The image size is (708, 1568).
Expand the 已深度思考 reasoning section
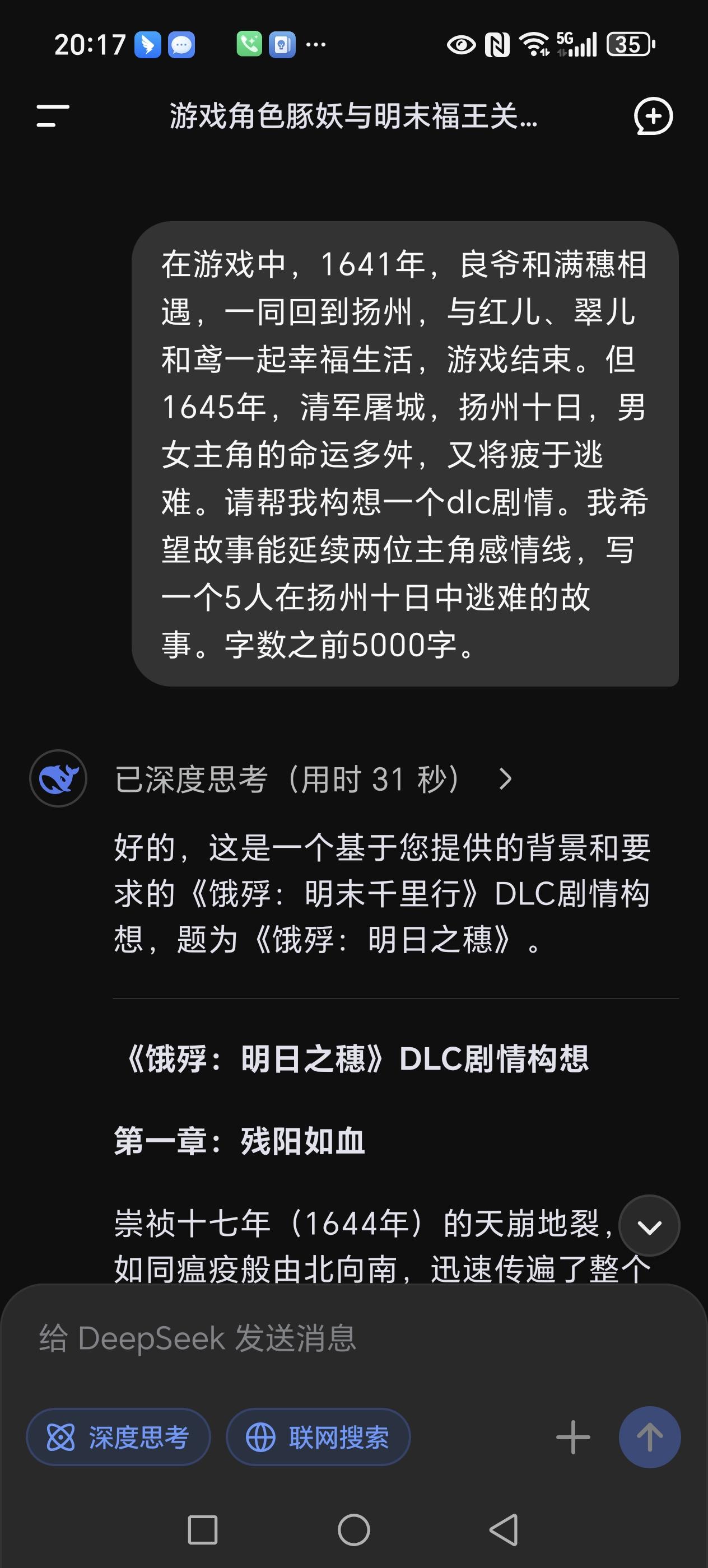click(x=315, y=779)
